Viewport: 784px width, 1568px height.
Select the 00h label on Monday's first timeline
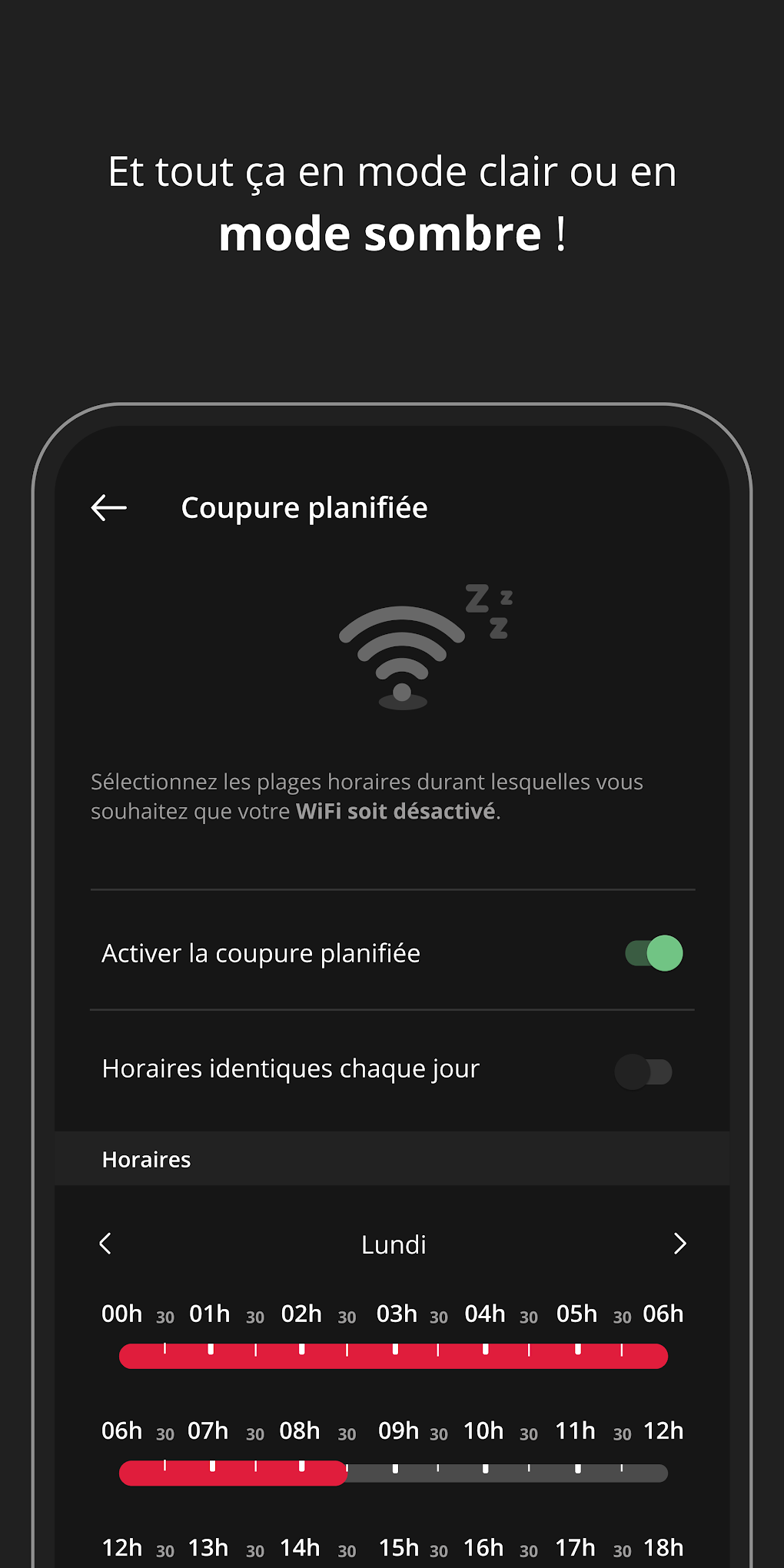[x=121, y=1314]
